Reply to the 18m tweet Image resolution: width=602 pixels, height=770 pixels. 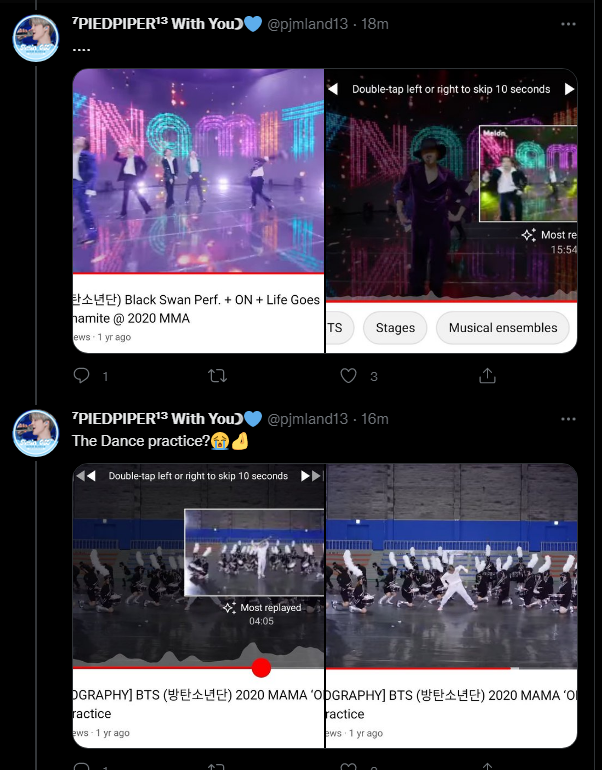[83, 376]
